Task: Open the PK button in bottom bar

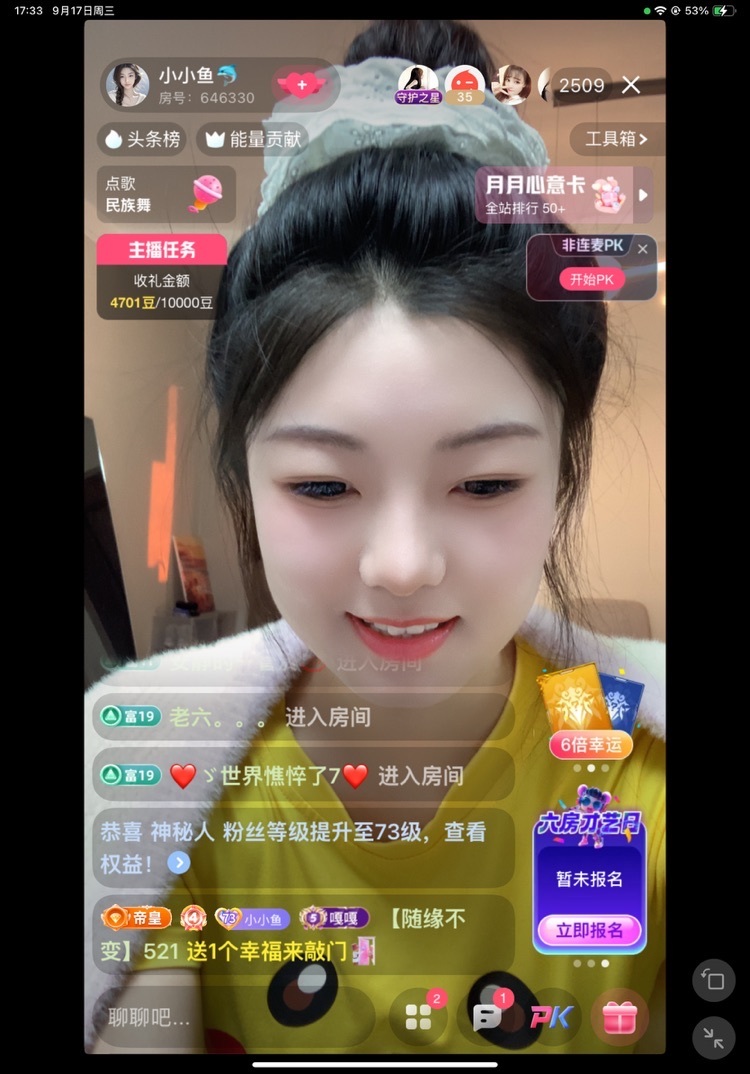Action: [551, 1018]
